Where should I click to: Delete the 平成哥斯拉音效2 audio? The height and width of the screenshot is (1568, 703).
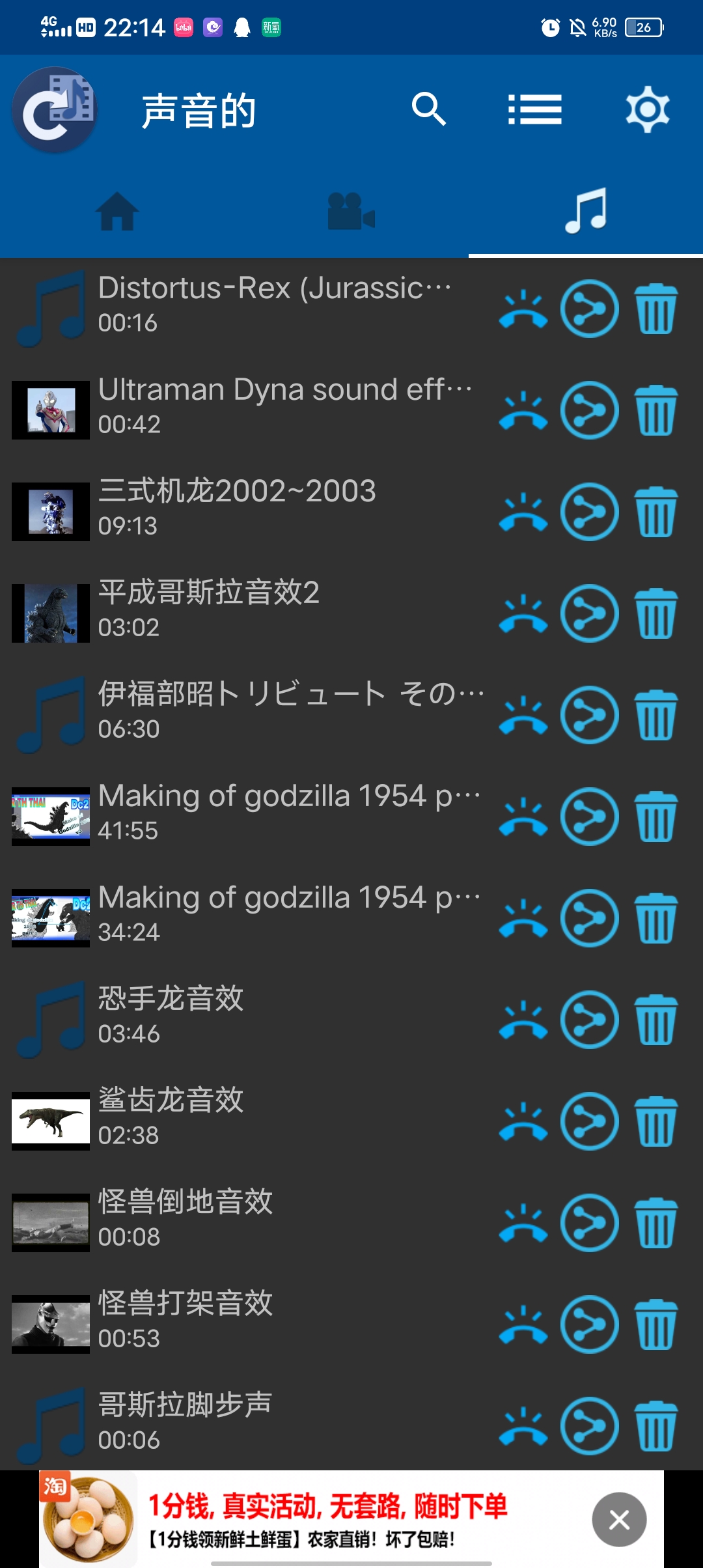(656, 613)
